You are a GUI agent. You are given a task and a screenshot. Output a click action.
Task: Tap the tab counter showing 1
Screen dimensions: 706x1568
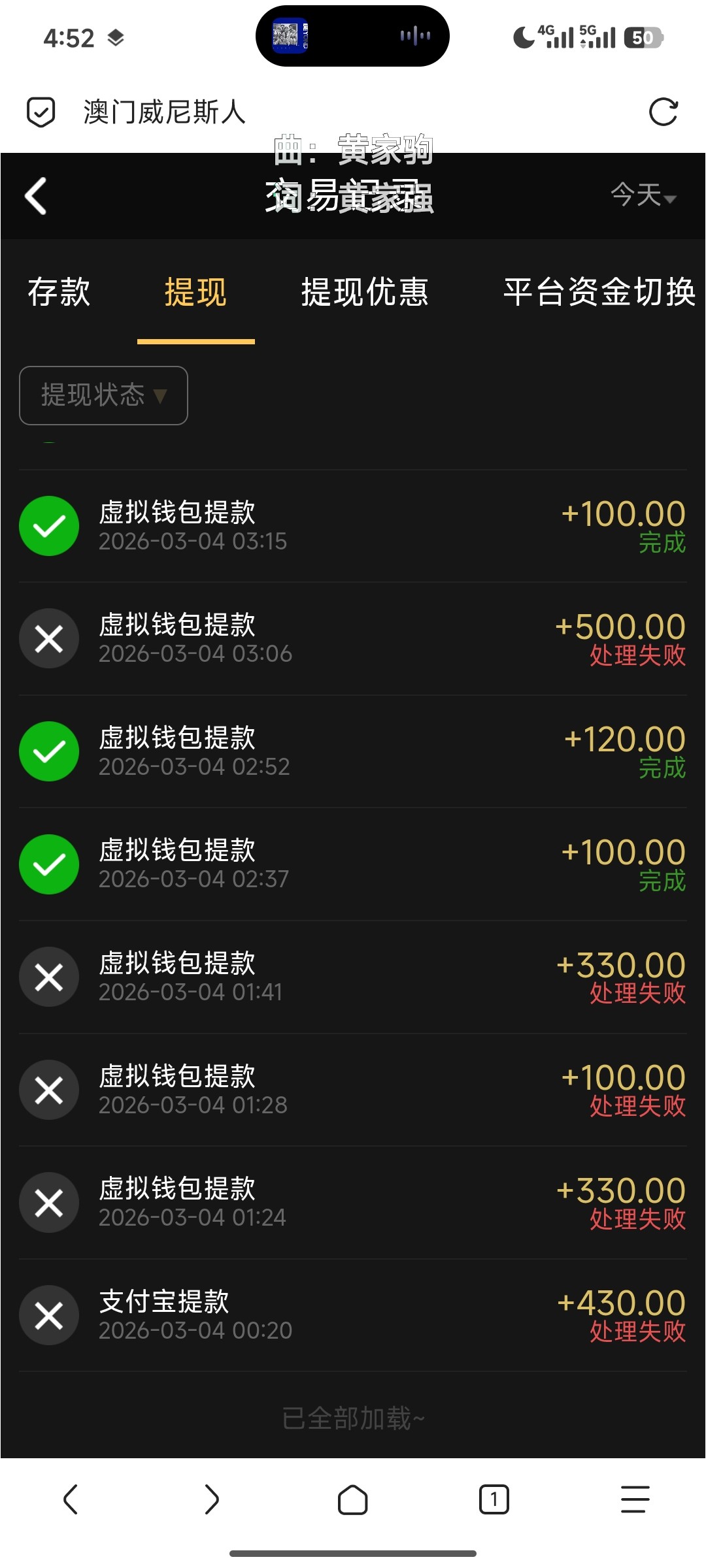494,1499
